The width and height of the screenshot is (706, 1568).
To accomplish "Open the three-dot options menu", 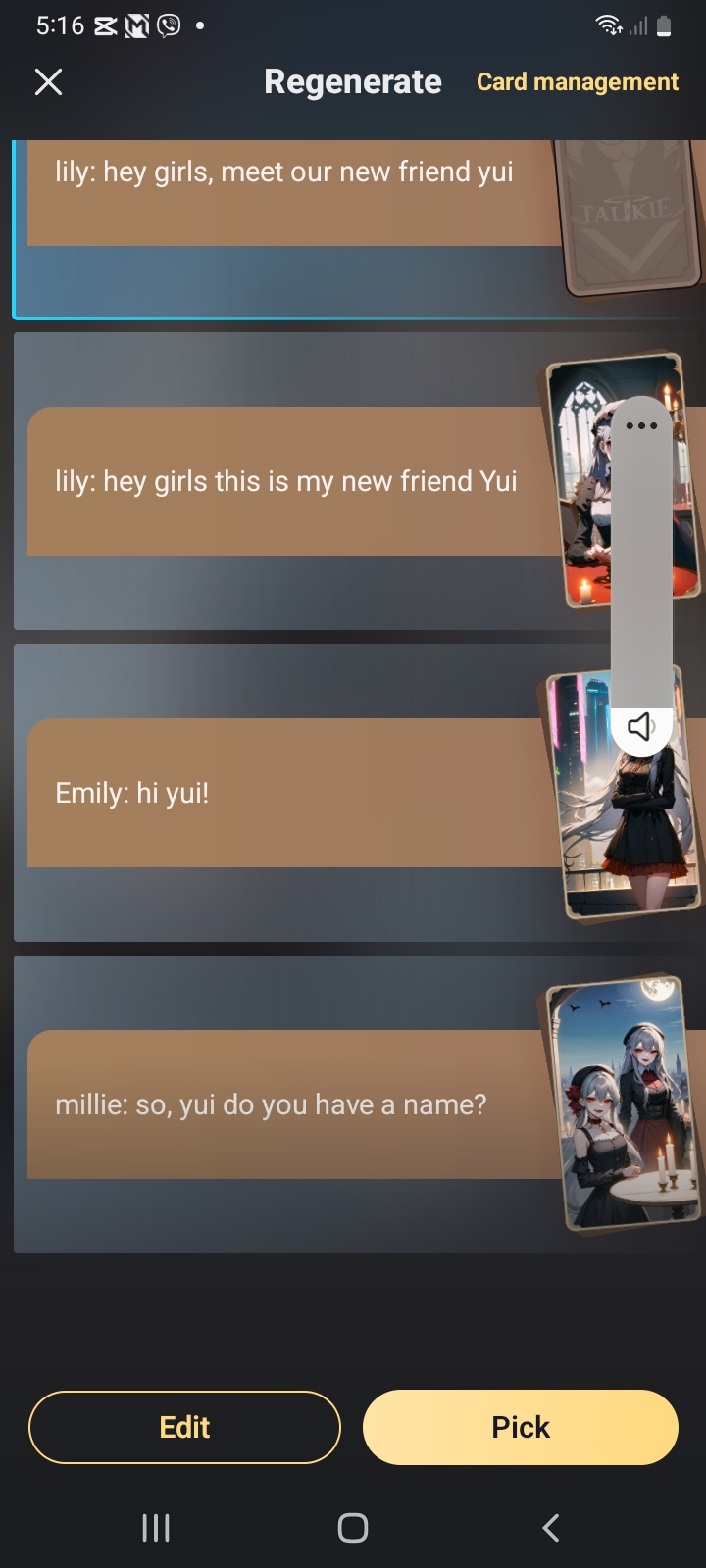I will coord(641,425).
